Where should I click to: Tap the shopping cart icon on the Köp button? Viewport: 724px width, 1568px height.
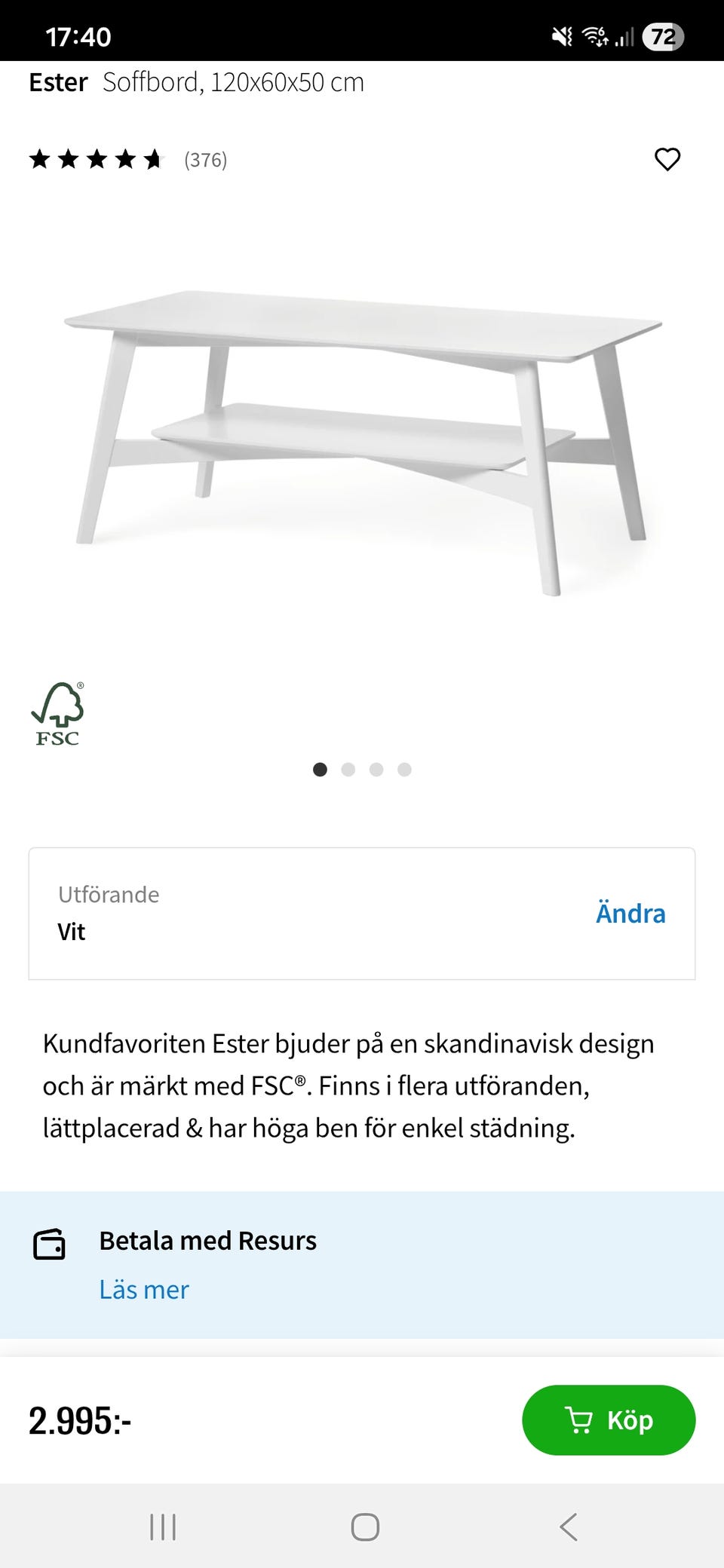click(577, 1419)
